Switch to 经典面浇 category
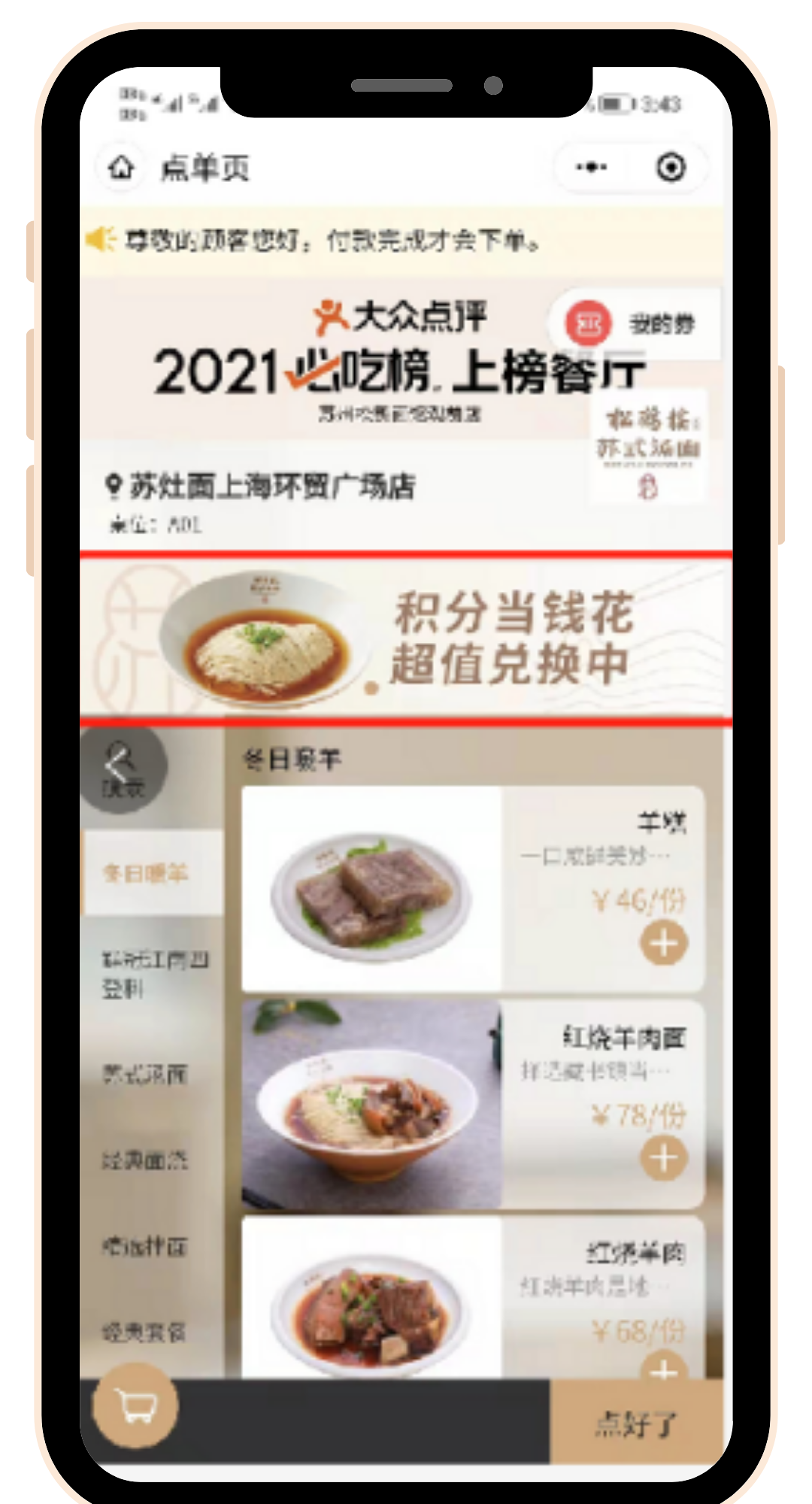 tap(145, 1160)
